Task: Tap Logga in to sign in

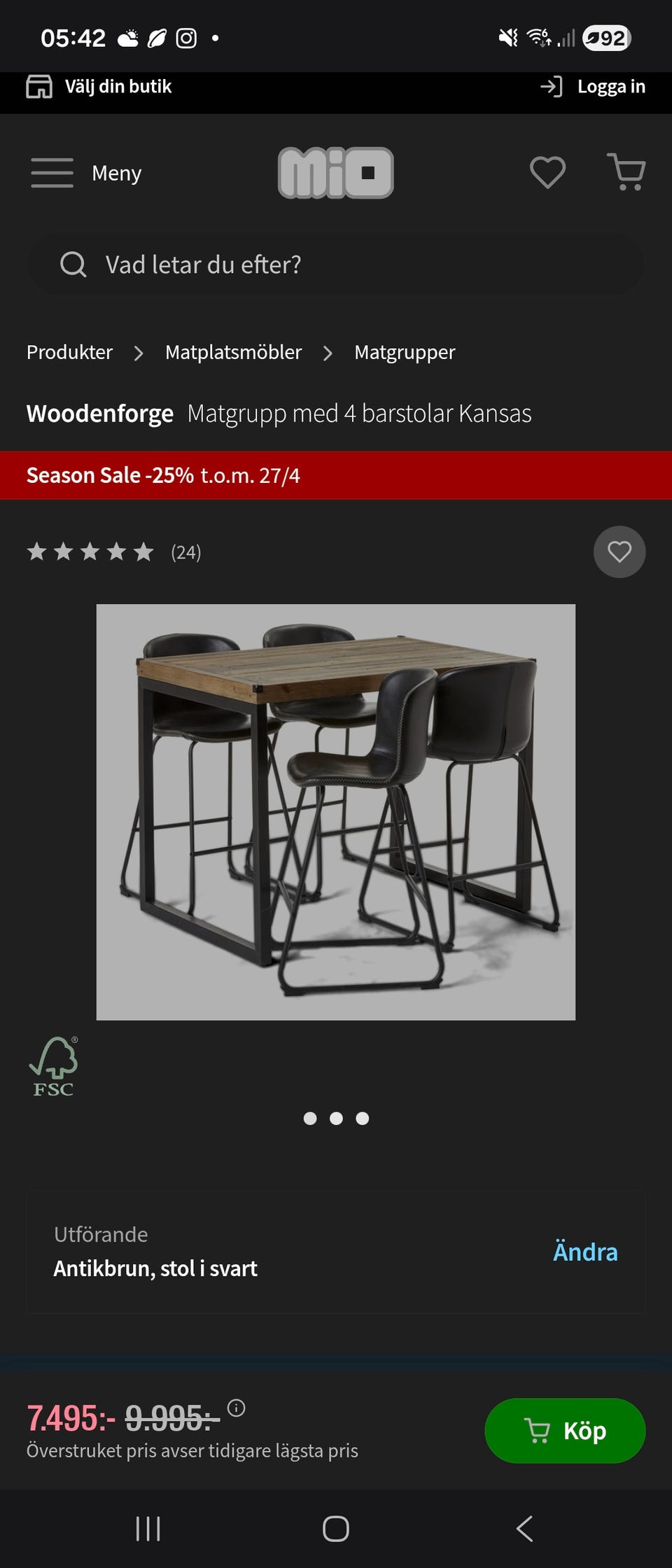Action: coord(593,87)
